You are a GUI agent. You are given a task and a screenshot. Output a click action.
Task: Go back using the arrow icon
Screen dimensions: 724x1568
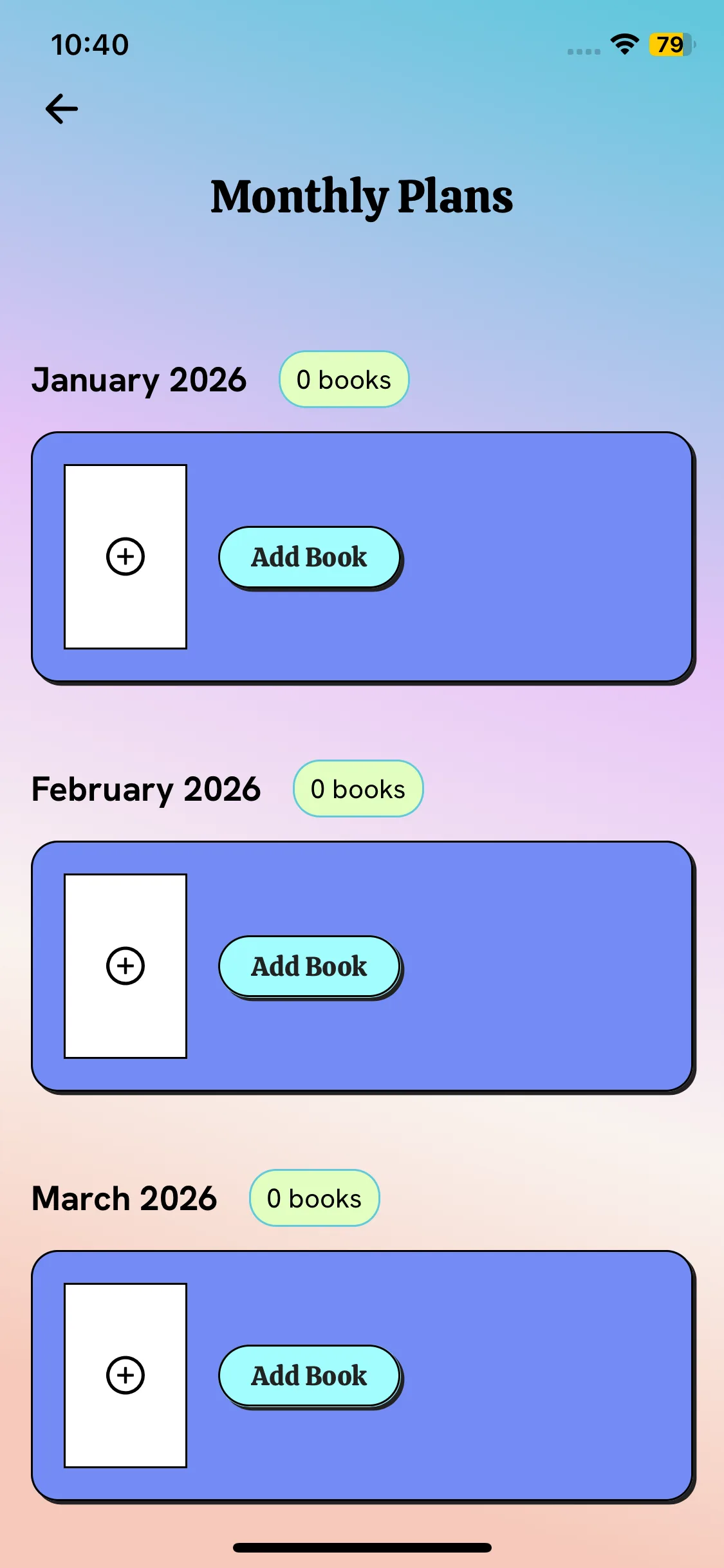[62, 109]
